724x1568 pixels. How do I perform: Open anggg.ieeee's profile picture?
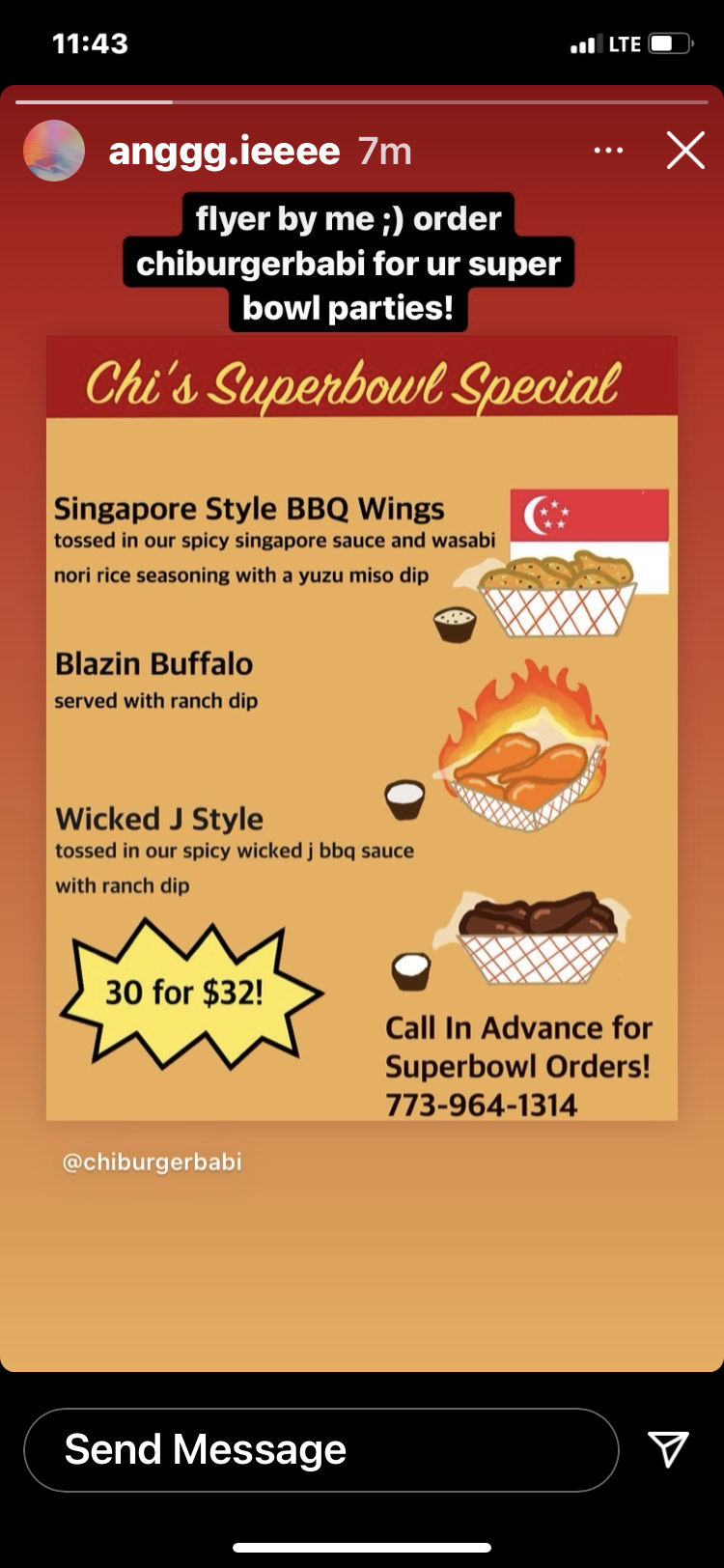coord(54,151)
